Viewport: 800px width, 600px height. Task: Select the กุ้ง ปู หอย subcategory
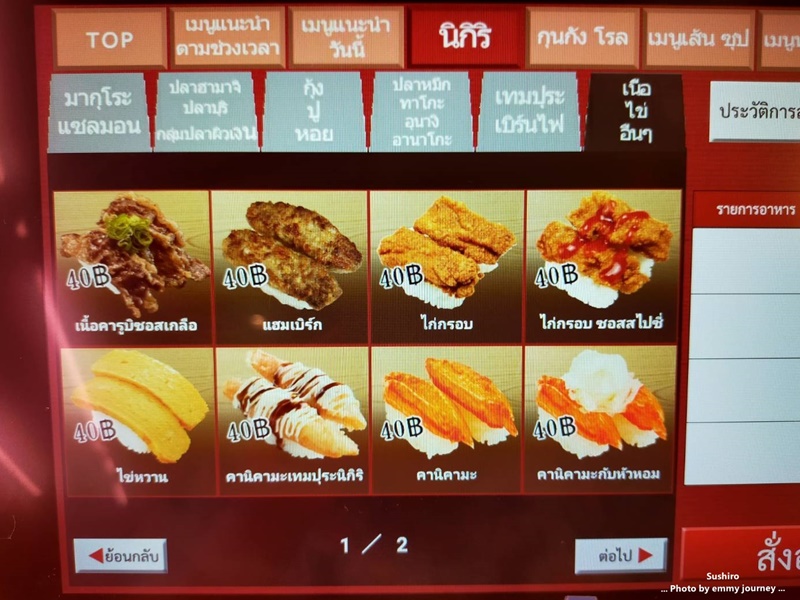coord(314,112)
